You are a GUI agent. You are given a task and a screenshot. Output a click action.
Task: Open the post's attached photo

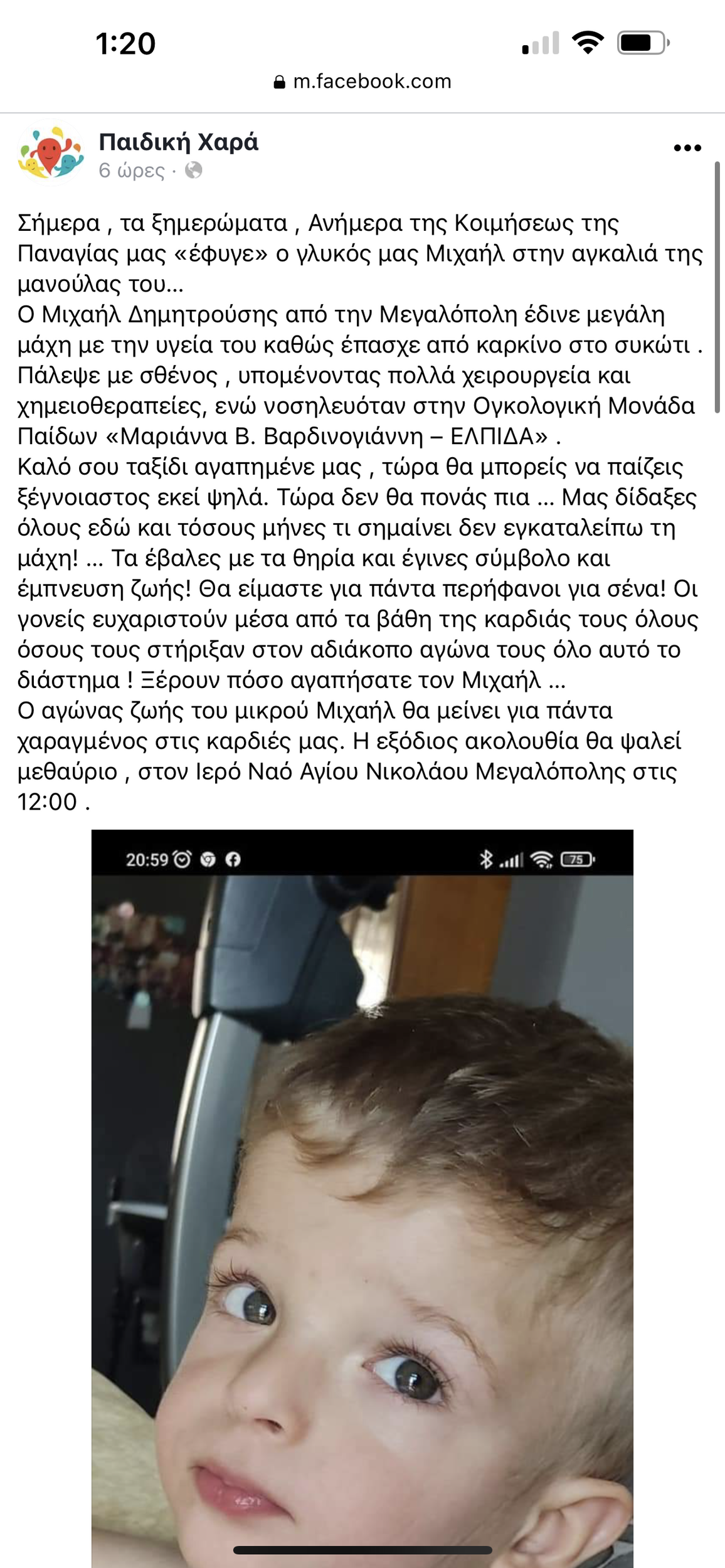pyautogui.click(x=362, y=1192)
